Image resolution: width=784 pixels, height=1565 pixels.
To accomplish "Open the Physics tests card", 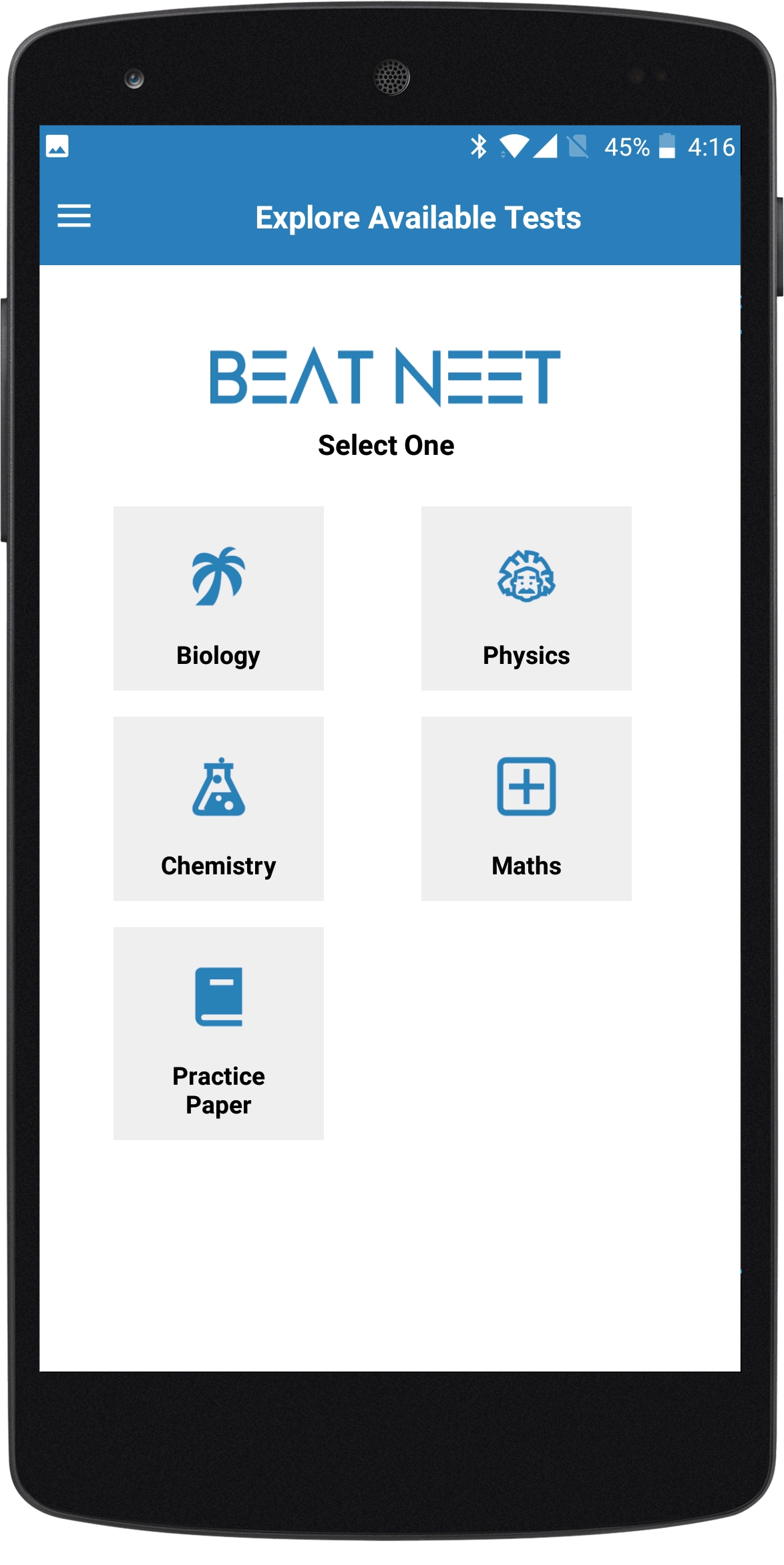I will pyautogui.click(x=526, y=598).
